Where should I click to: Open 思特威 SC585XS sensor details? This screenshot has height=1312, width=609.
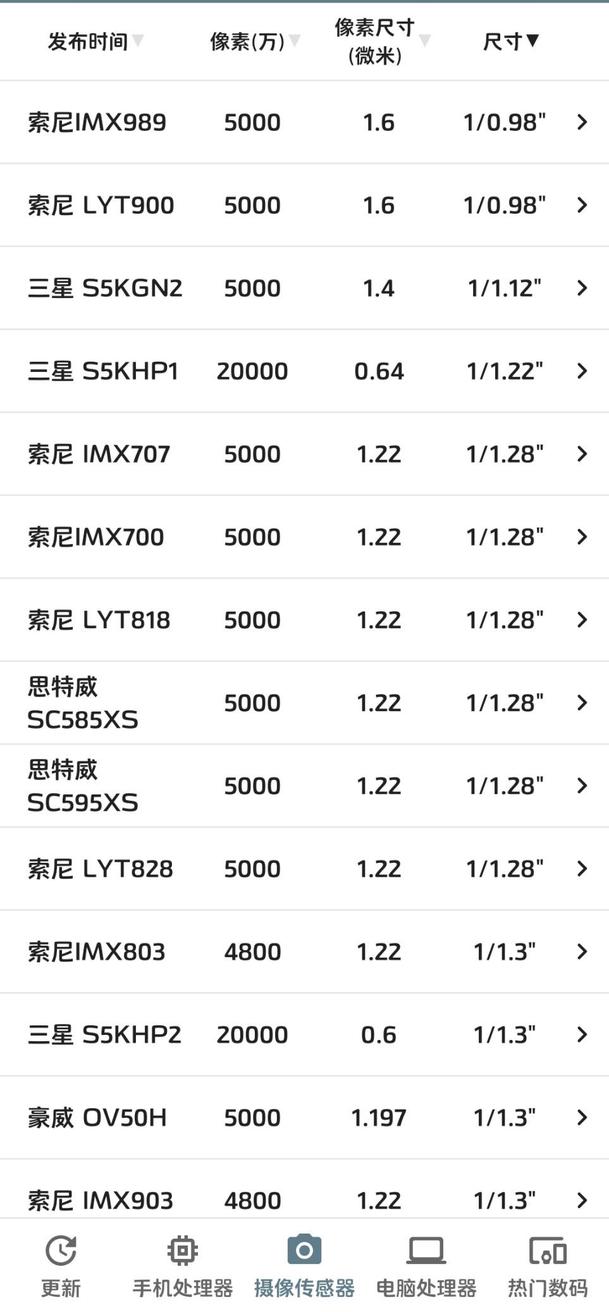[304, 703]
